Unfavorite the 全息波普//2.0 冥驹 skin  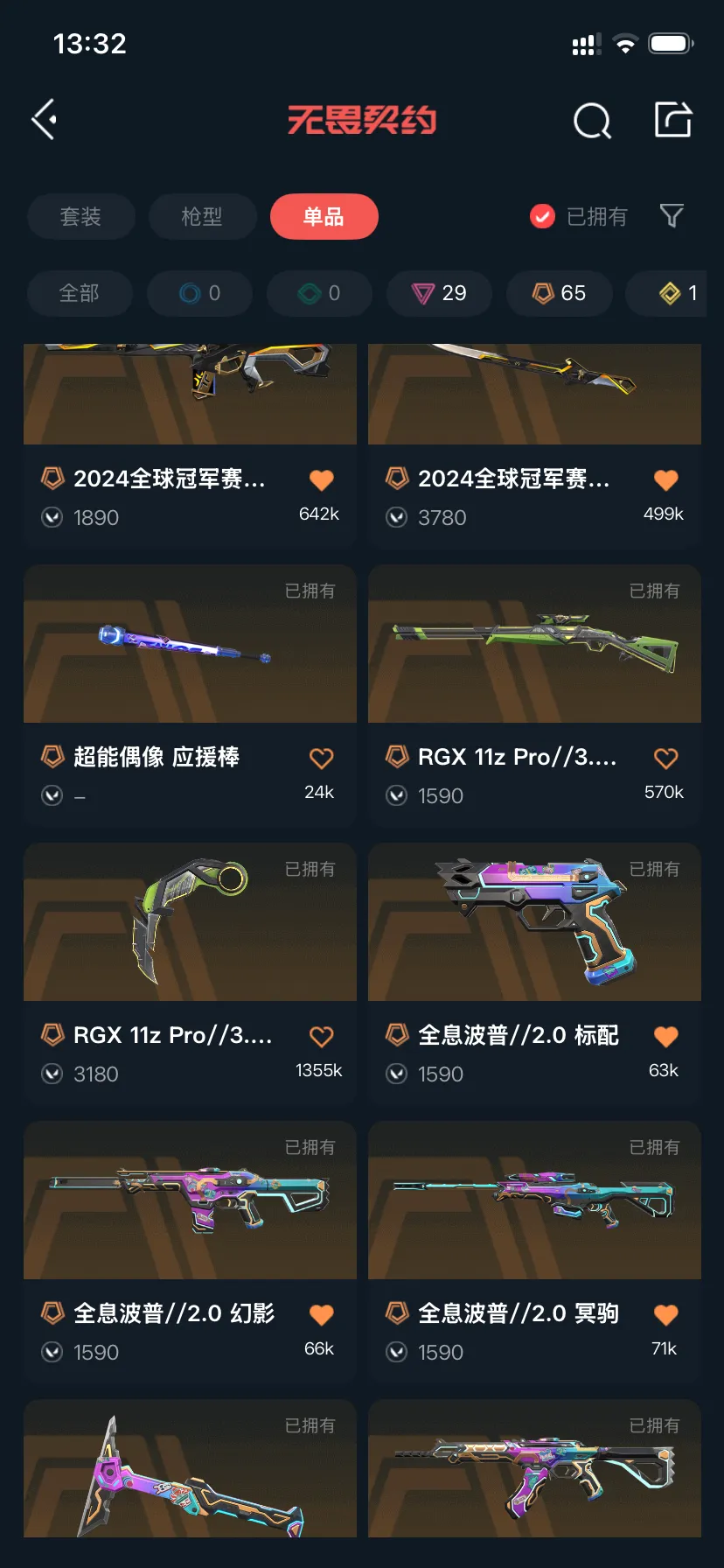coord(666,1314)
